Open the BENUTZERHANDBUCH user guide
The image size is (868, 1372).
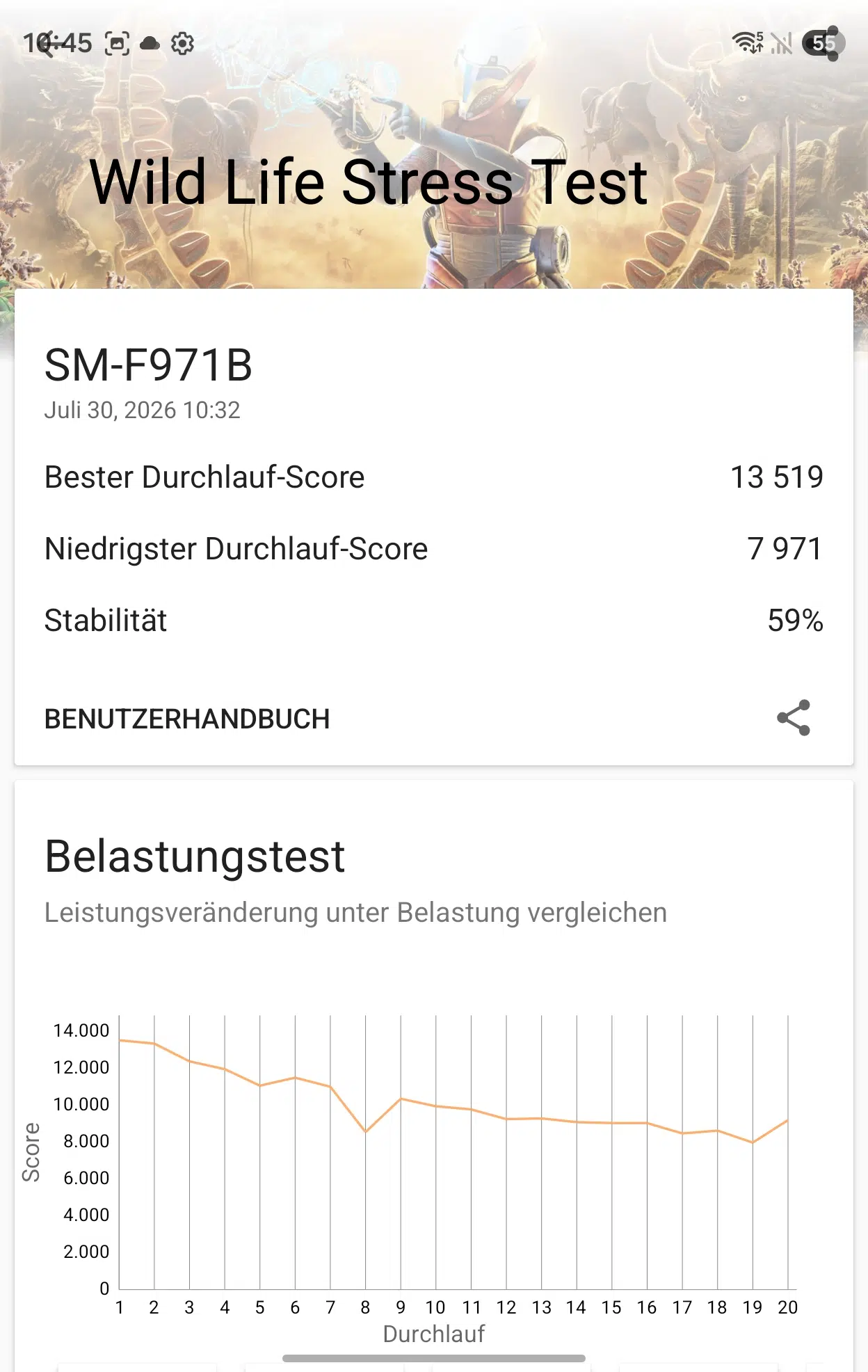coord(187,719)
